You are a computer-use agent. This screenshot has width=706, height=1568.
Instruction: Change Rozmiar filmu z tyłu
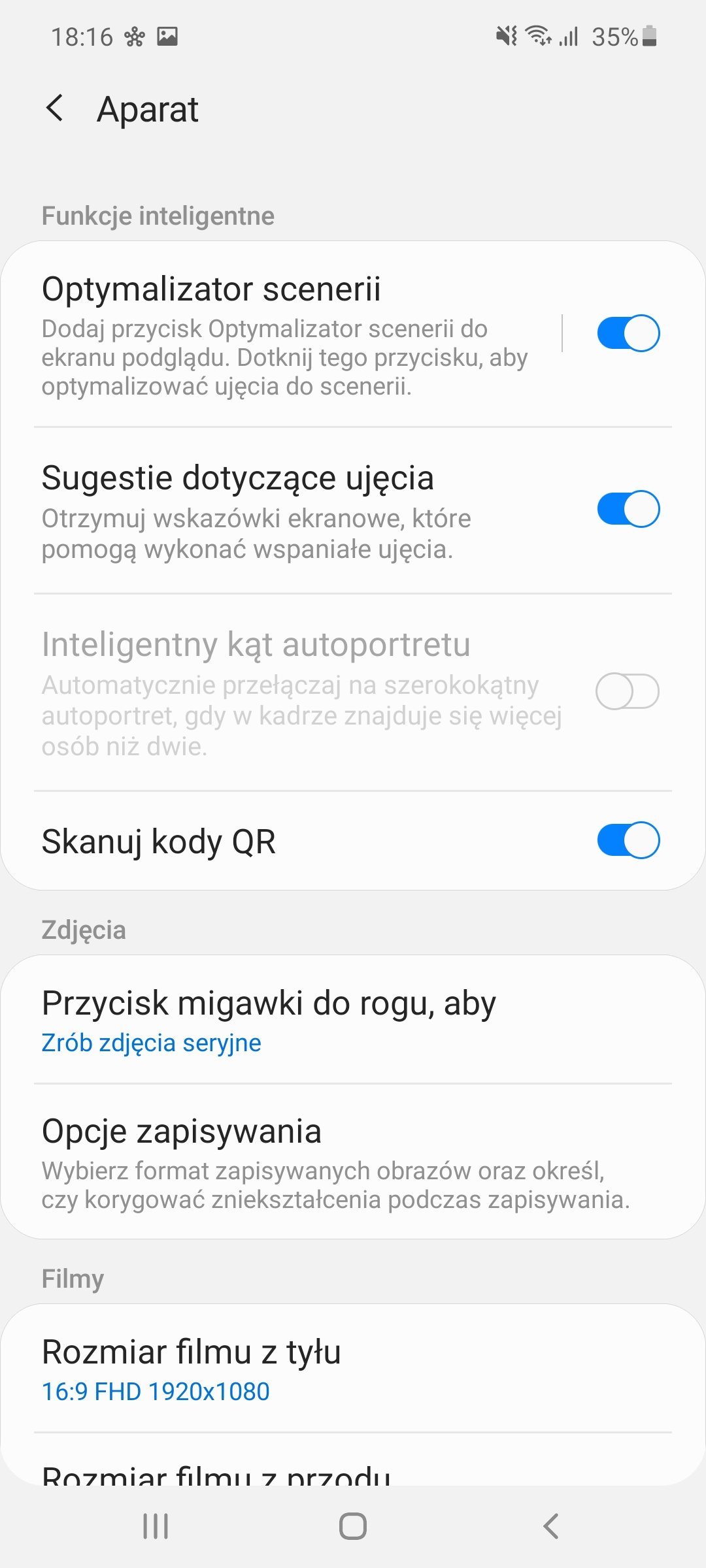[x=353, y=1369]
